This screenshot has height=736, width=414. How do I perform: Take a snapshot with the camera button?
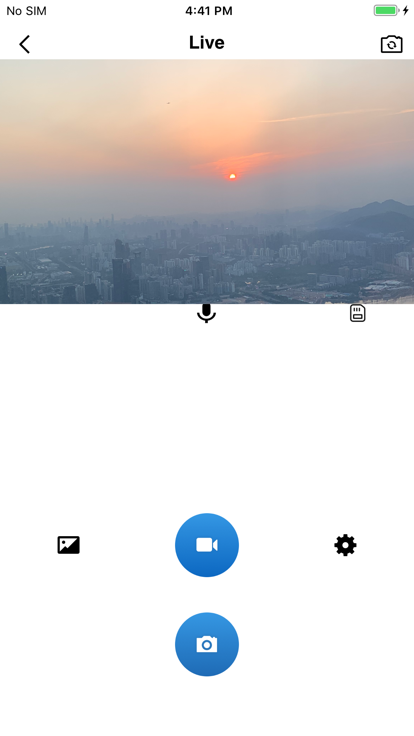[x=207, y=644]
